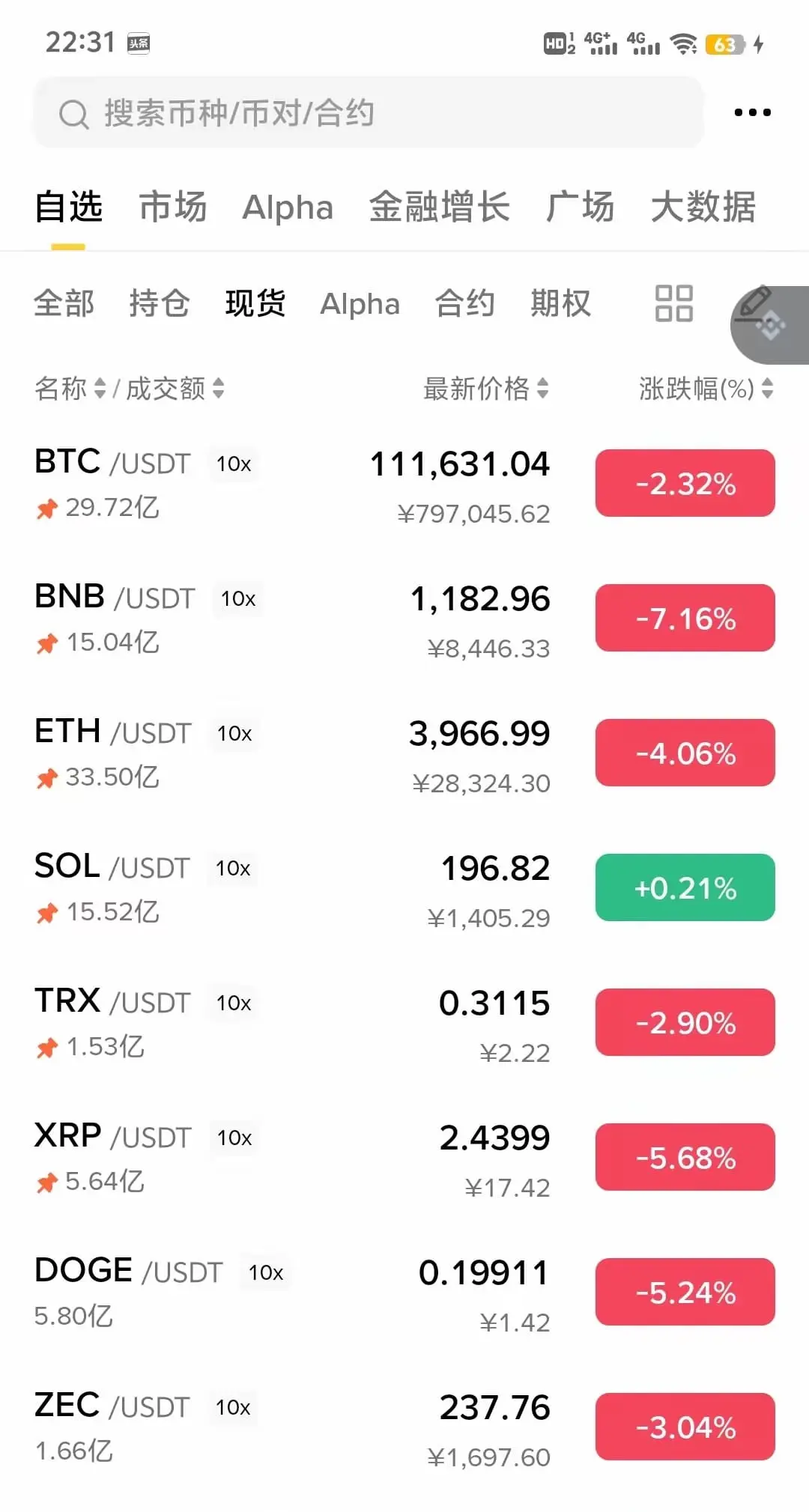Open the 金融增长 top tab
809x1512 pixels.
439,207
